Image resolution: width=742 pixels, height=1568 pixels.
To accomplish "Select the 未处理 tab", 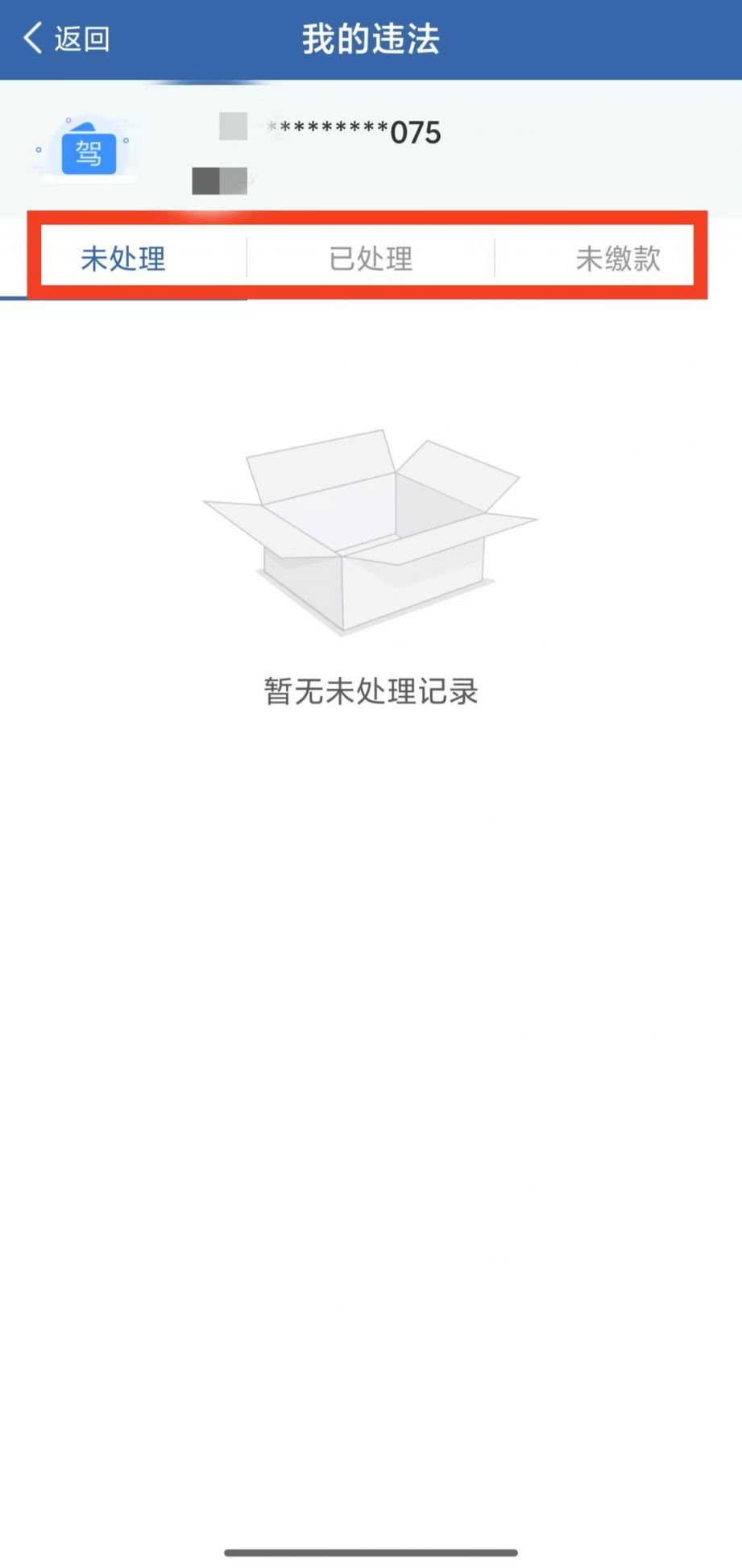I will pyautogui.click(x=123, y=259).
